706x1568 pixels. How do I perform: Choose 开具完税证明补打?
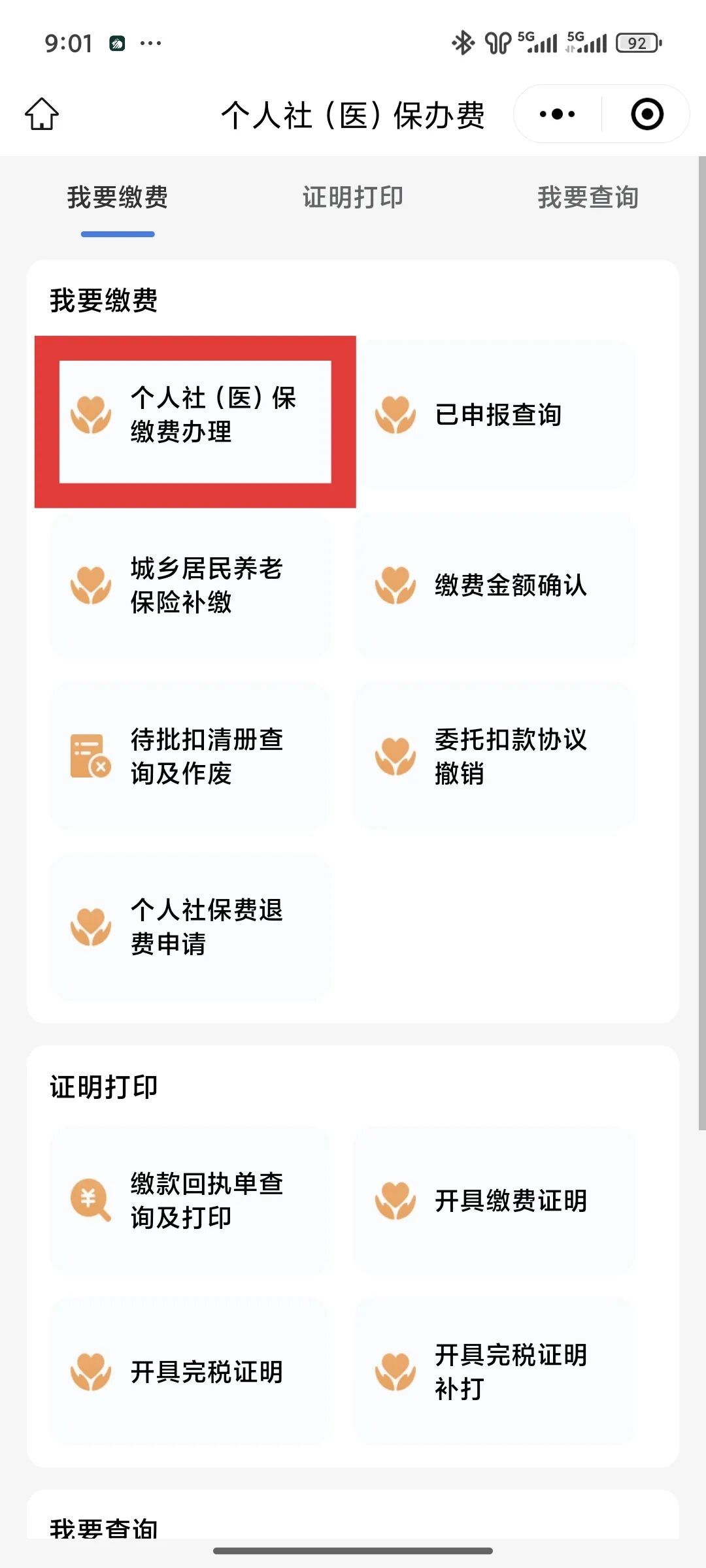point(494,1371)
